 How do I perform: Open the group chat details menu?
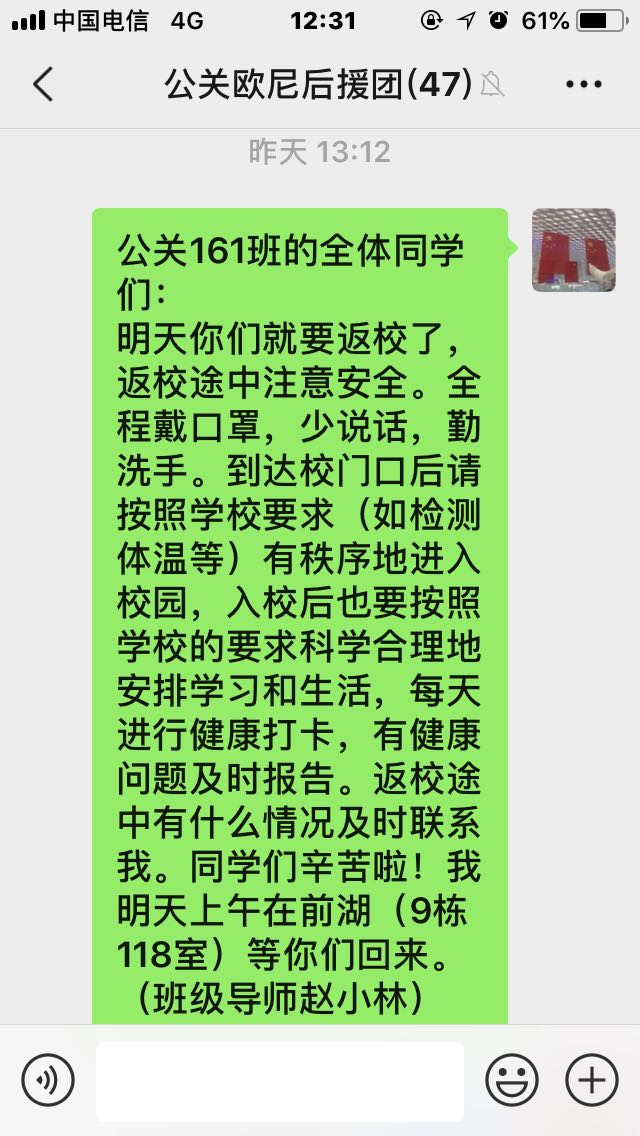pyautogui.click(x=584, y=85)
